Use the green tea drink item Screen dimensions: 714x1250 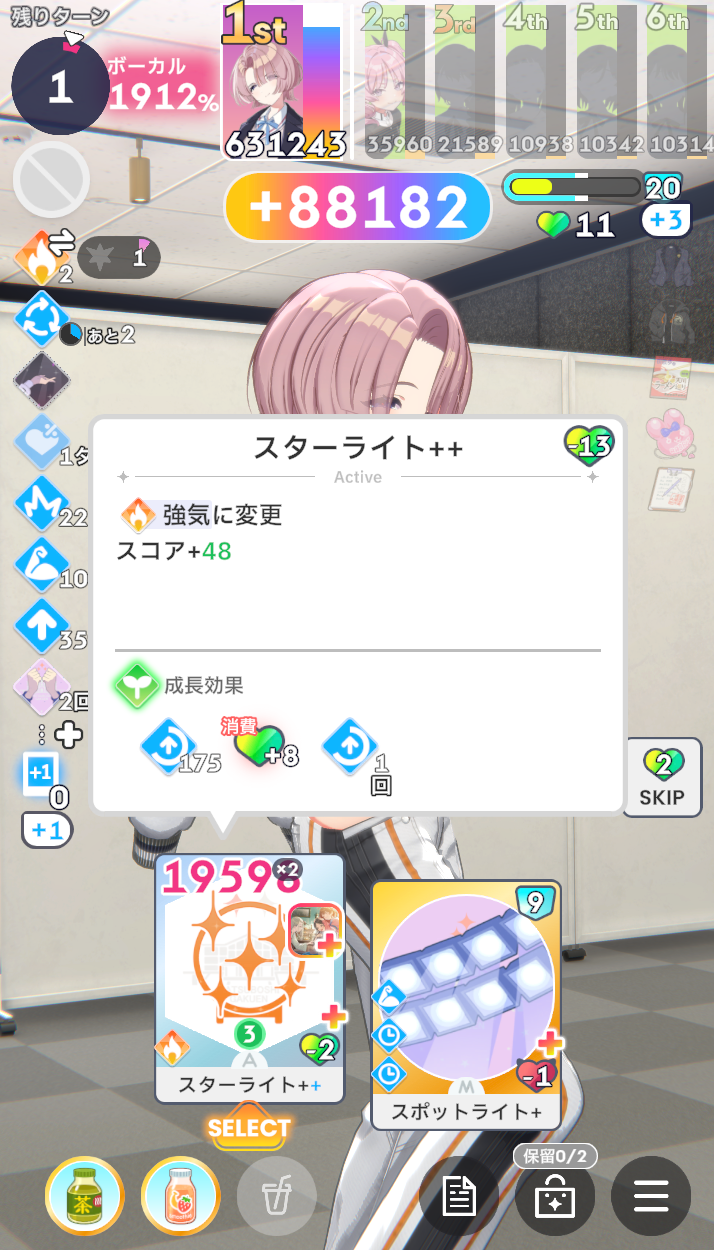pos(84,1196)
